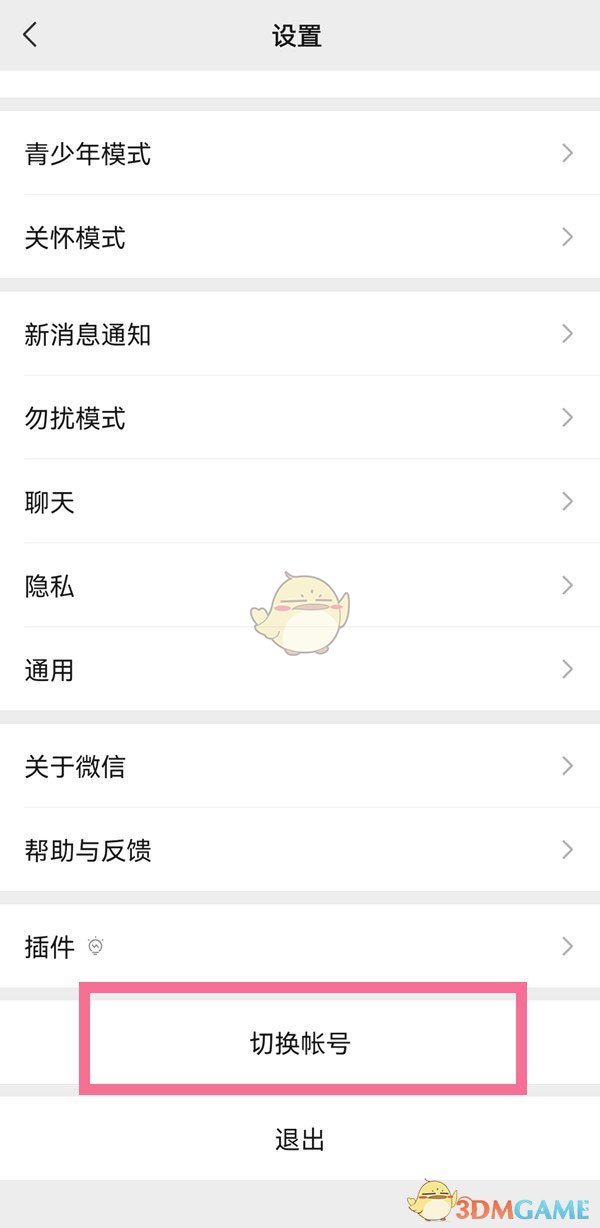Open 关怀模式 settings

300,238
